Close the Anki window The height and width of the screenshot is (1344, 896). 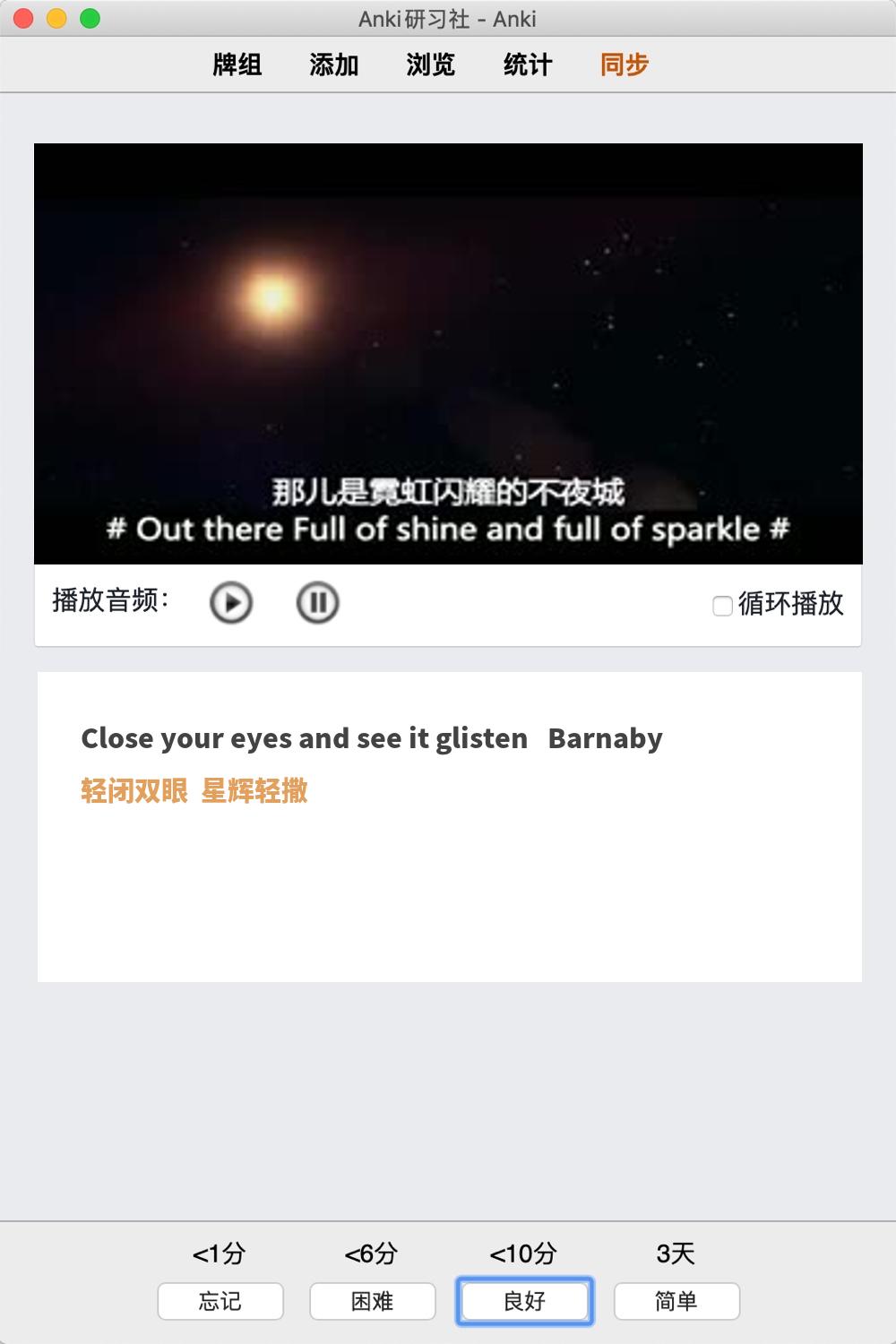coord(24,19)
